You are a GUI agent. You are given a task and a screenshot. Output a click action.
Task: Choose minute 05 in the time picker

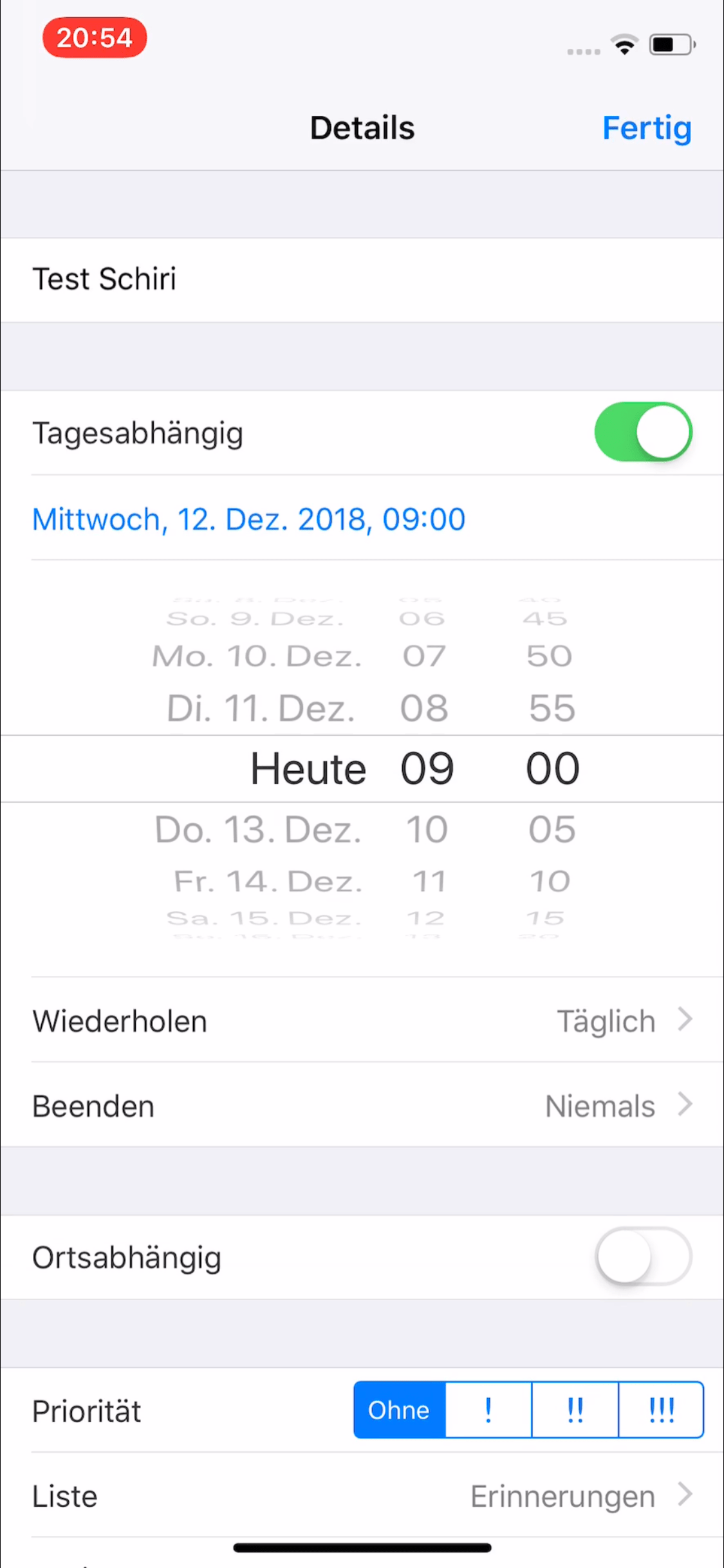pyautogui.click(x=552, y=829)
